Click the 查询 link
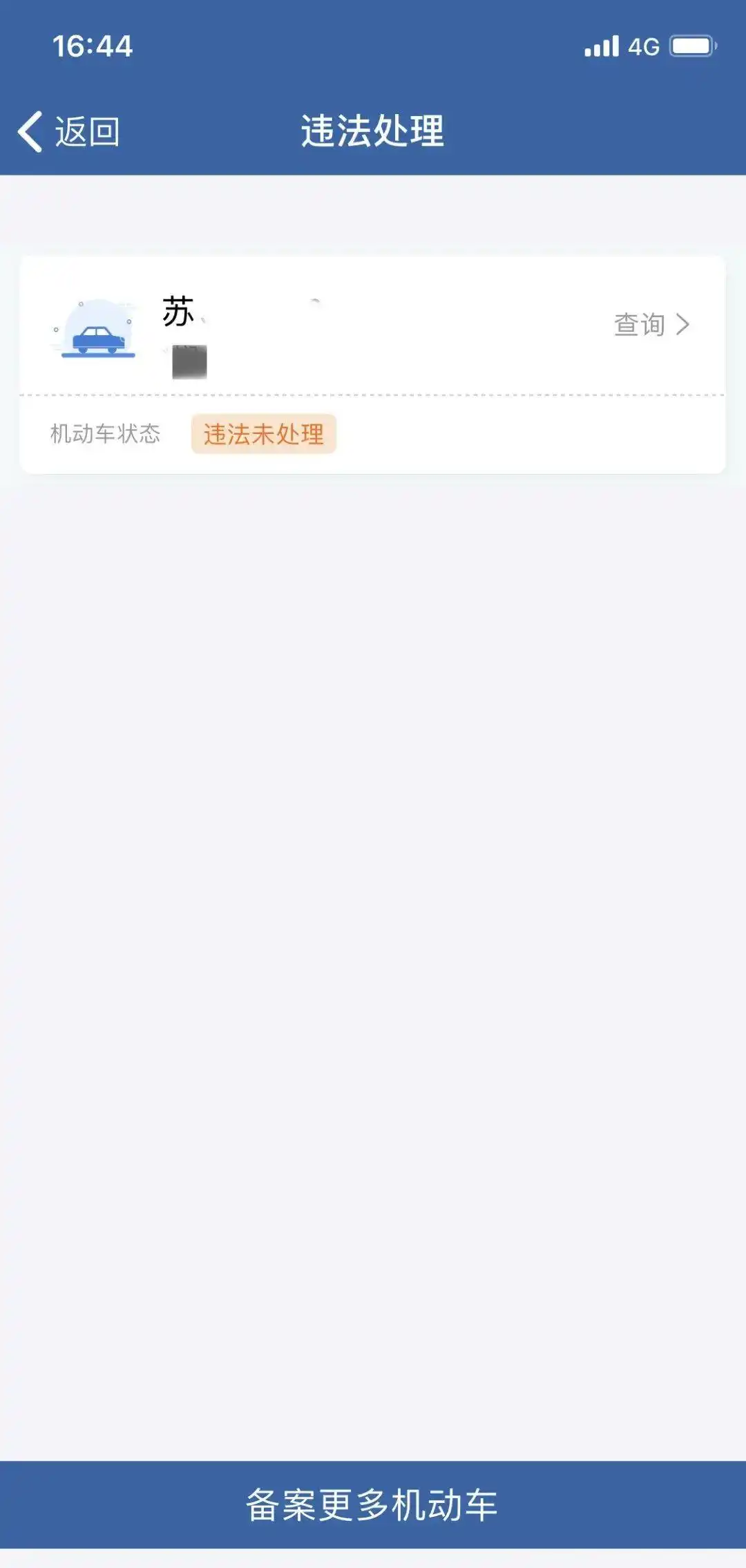Viewport: 746px width, 1568px height. [x=639, y=325]
